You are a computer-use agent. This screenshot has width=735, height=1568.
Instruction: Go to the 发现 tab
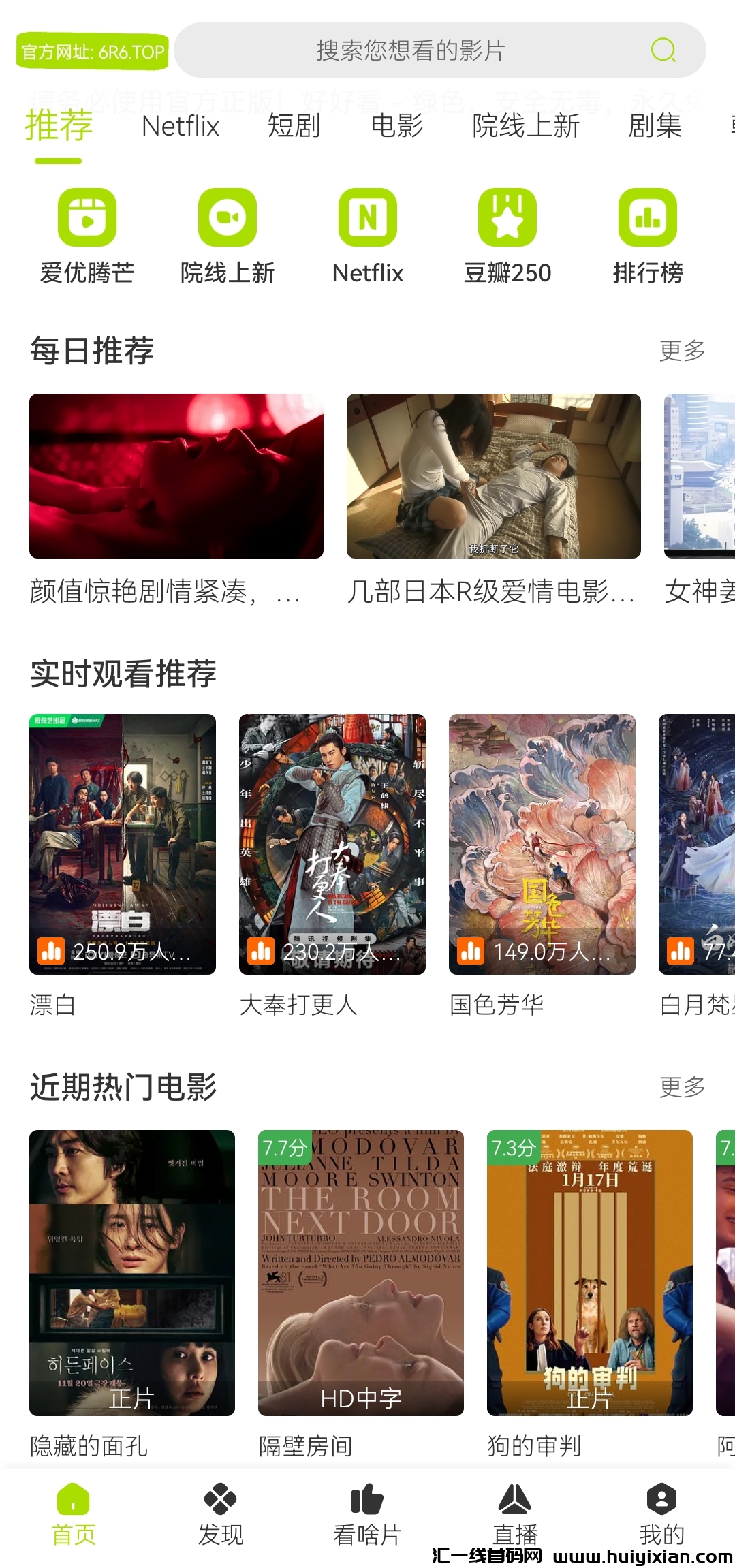pos(221,1515)
